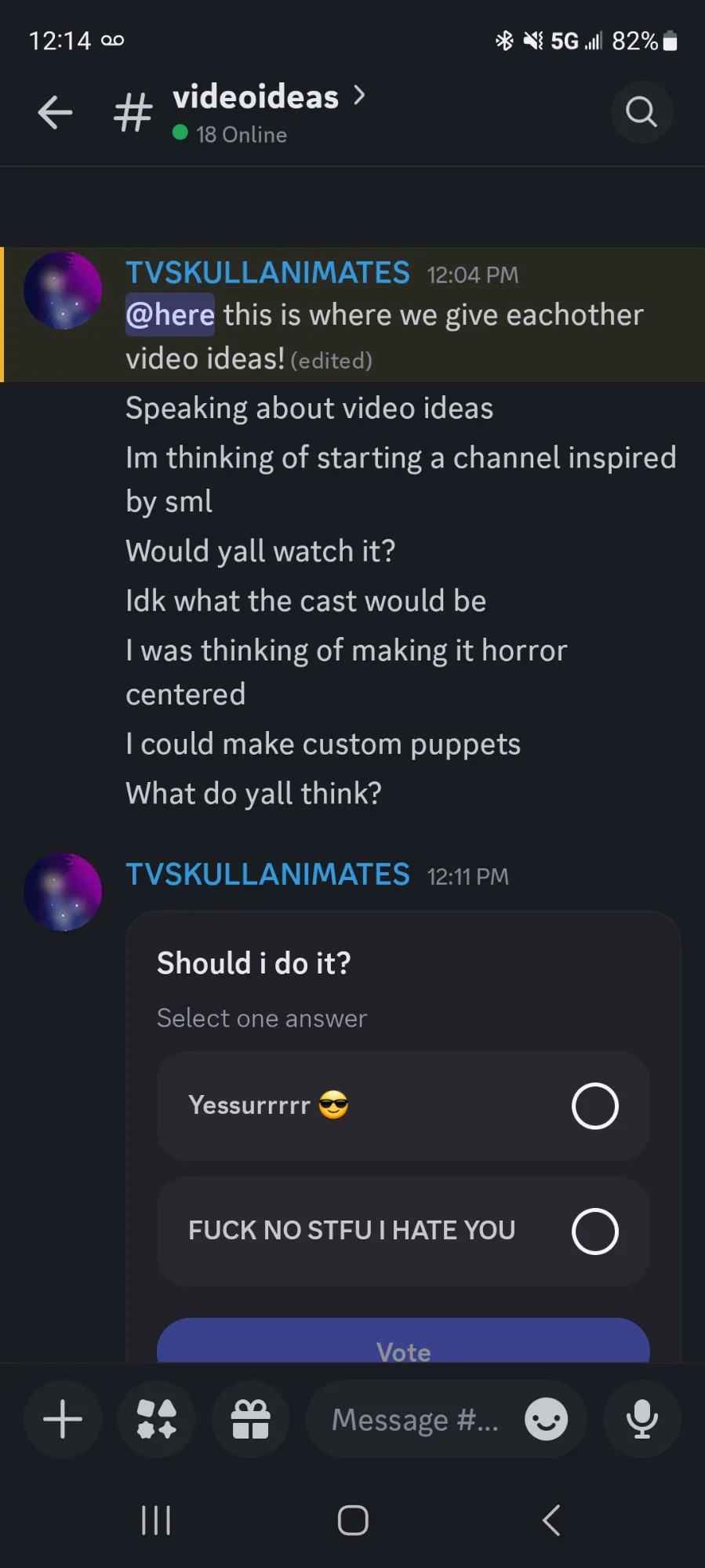Screen dimensions: 705x1568
Task: Open TVSKULLANIMATES username on the 12:11 PM poll
Action: (267, 875)
